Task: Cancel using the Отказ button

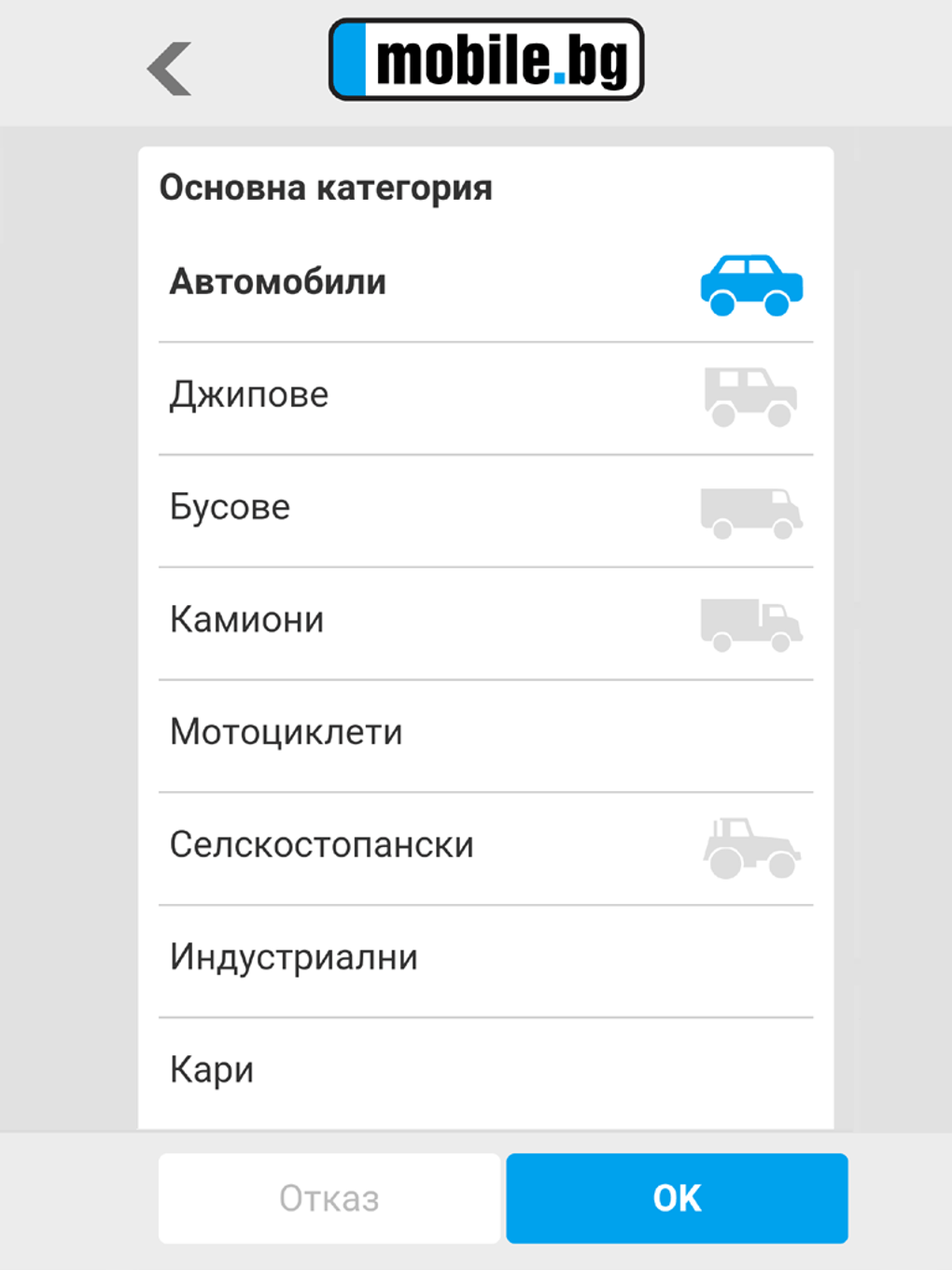Action: tap(328, 1198)
